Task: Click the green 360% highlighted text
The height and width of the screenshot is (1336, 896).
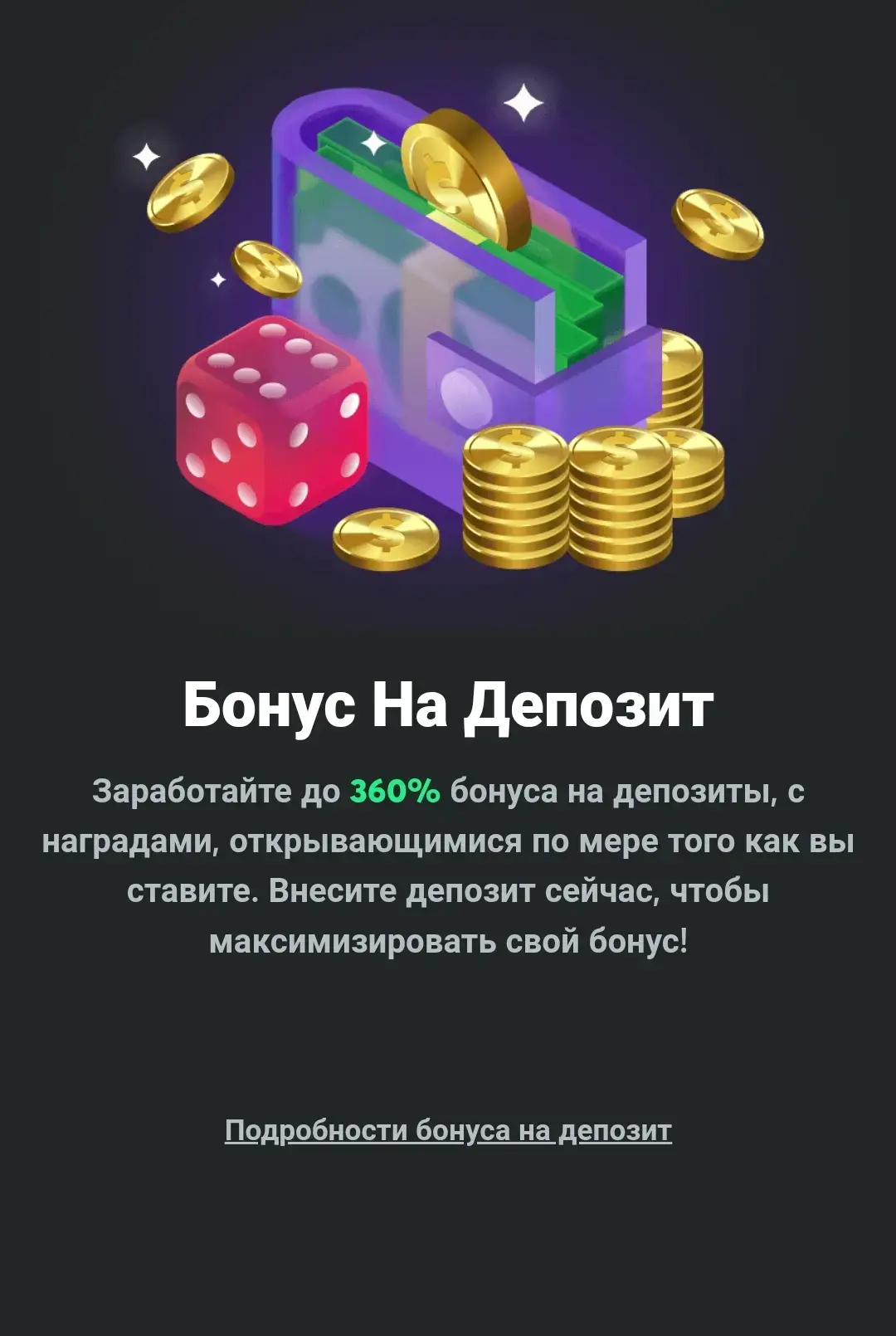Action: coord(396,791)
